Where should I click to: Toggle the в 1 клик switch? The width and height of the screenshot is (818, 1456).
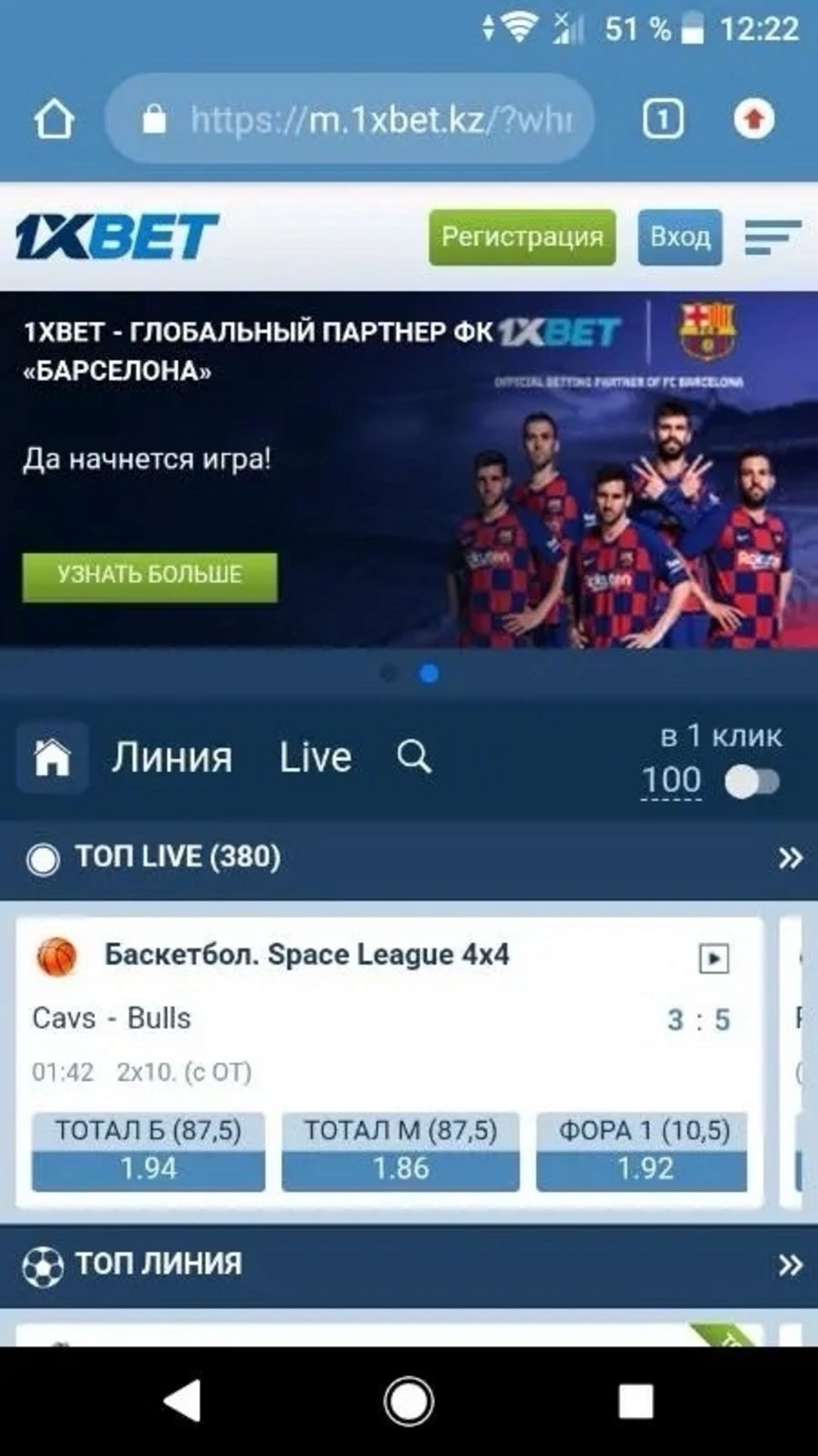tap(752, 782)
